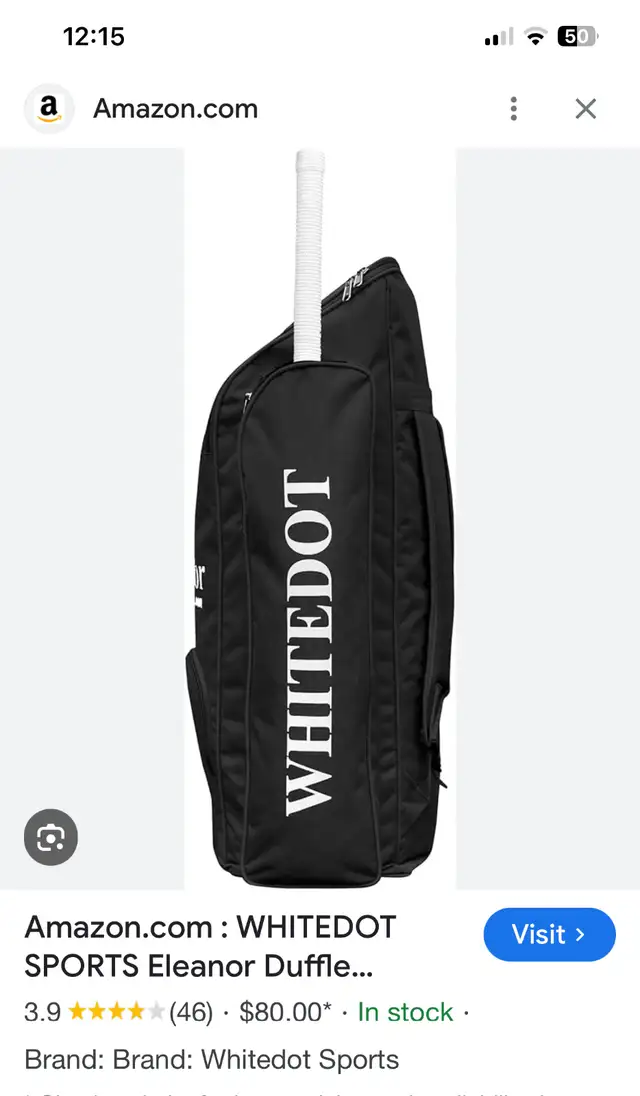The width and height of the screenshot is (640, 1096).
Task: View the WHITEDOT bag image full size
Action: (320, 518)
